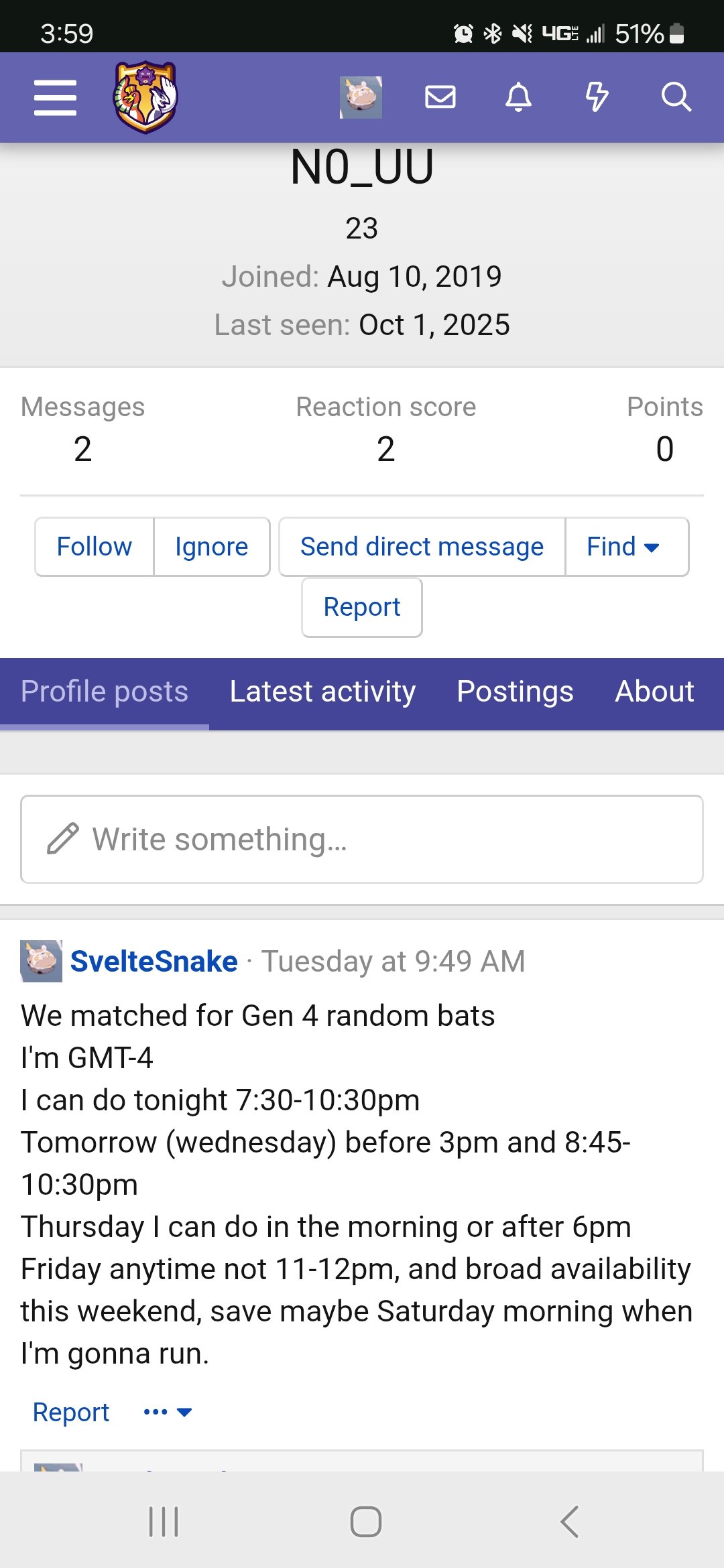Open the About tab
Image resolution: width=724 pixels, height=1568 pixels.
coord(654,692)
